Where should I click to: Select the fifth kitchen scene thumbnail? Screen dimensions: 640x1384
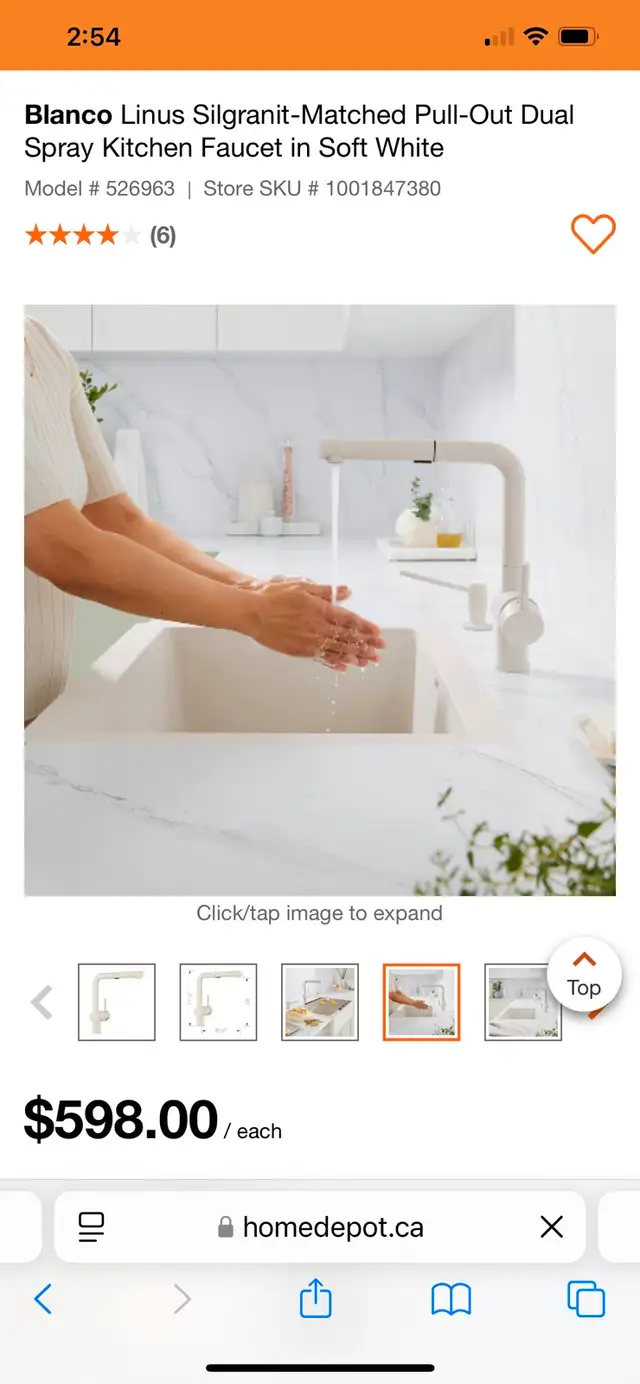tap(520, 1002)
